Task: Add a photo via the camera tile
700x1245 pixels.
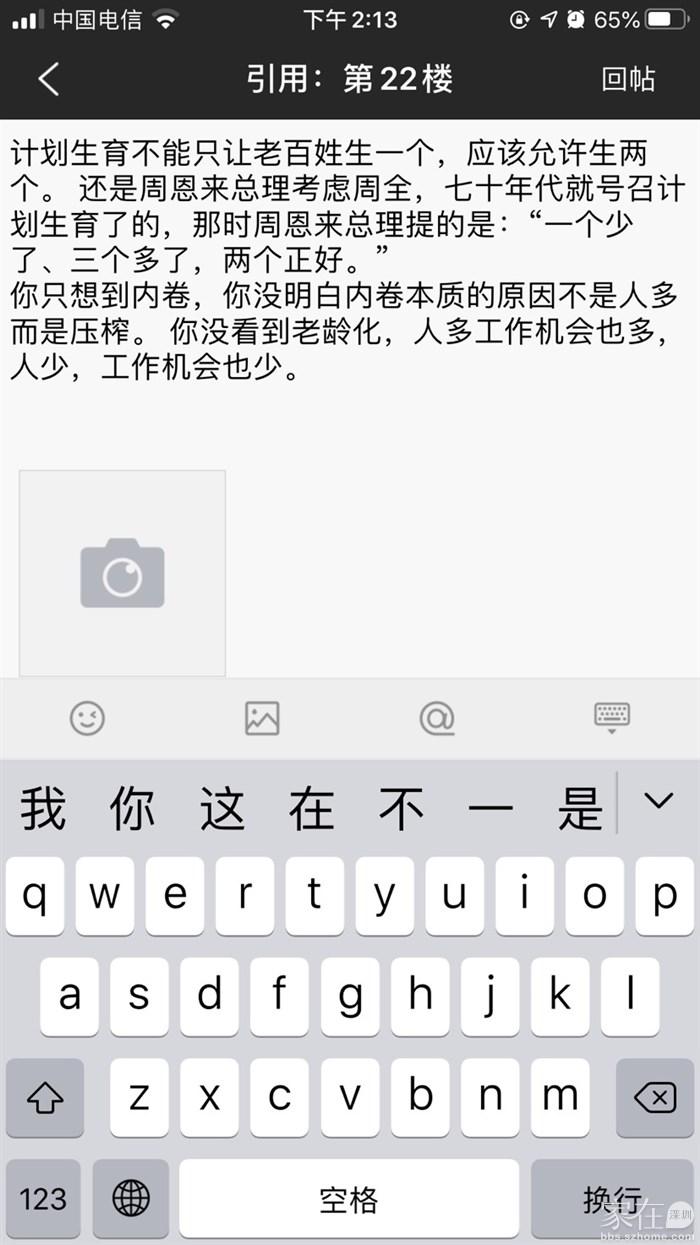Action: pos(122,573)
